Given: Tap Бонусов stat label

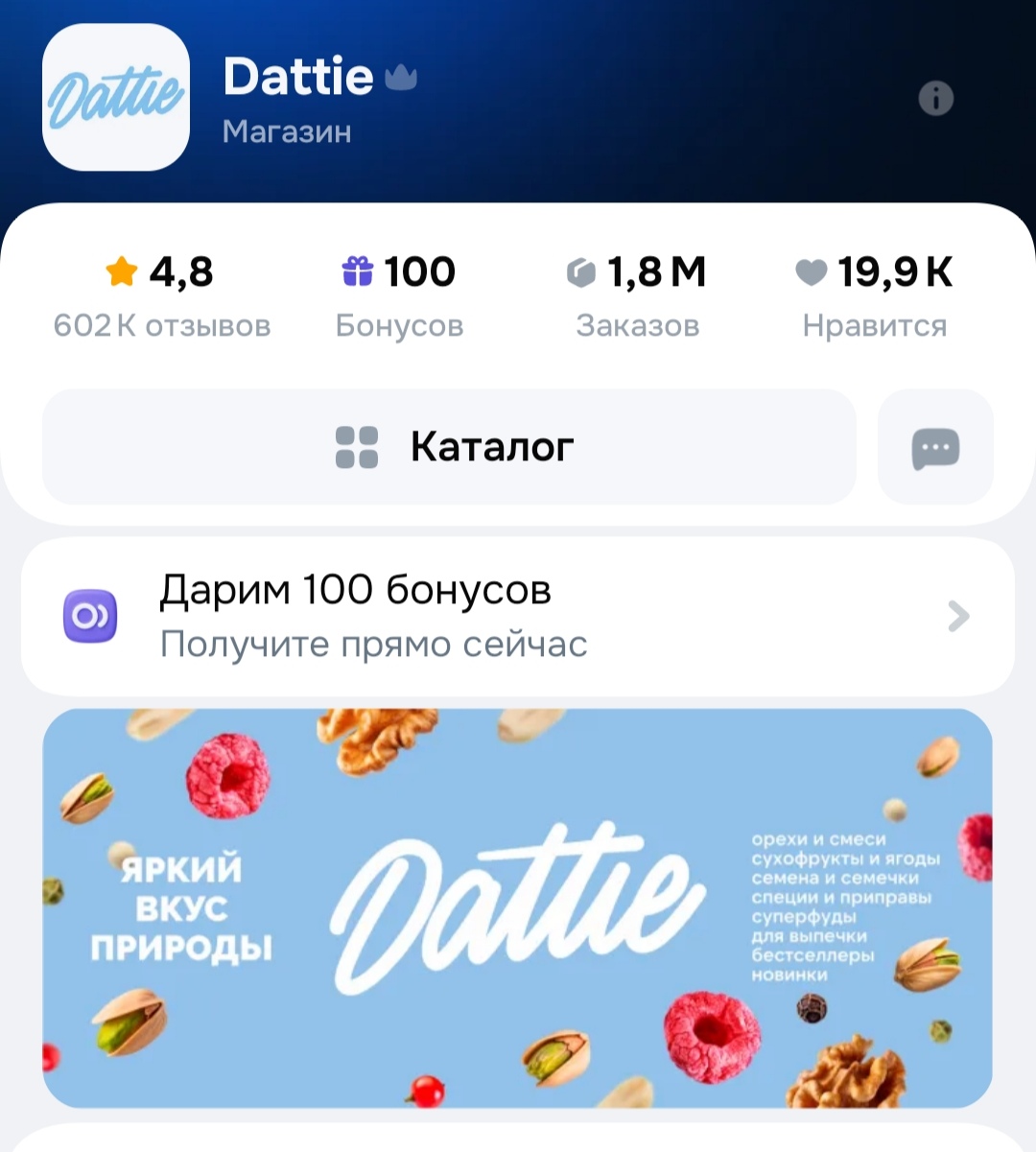Looking at the screenshot, I should 400,325.
